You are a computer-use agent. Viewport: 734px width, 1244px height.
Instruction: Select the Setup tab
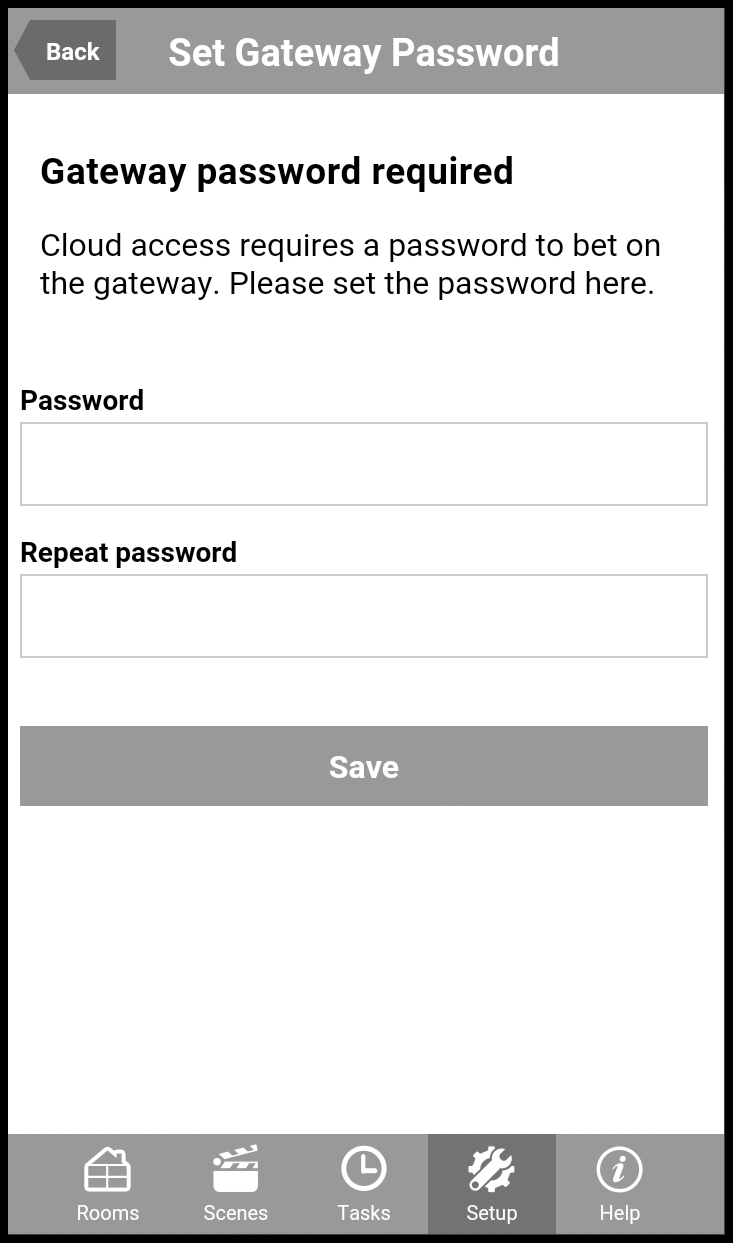[x=492, y=1184]
